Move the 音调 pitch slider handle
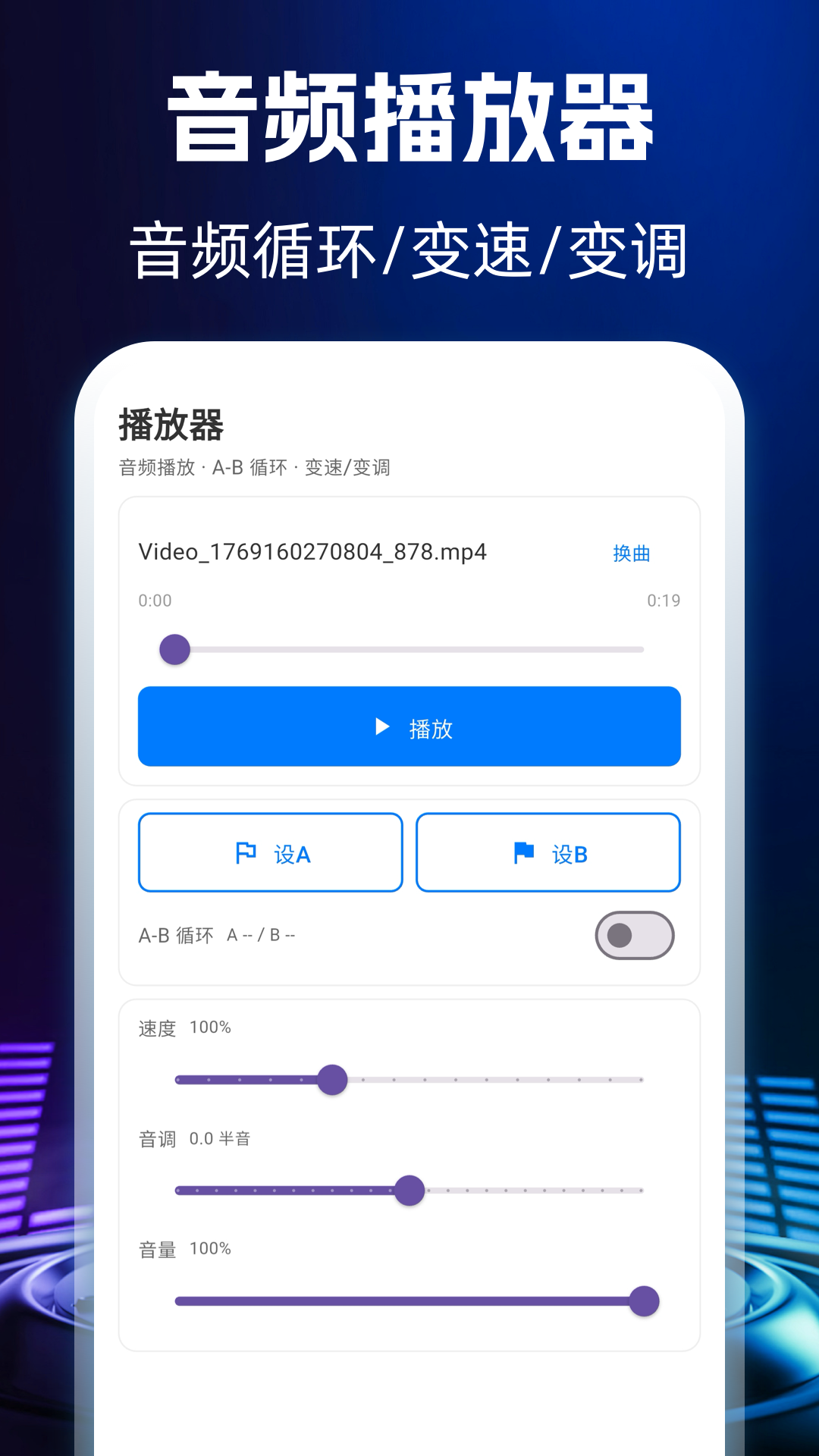 409,1191
